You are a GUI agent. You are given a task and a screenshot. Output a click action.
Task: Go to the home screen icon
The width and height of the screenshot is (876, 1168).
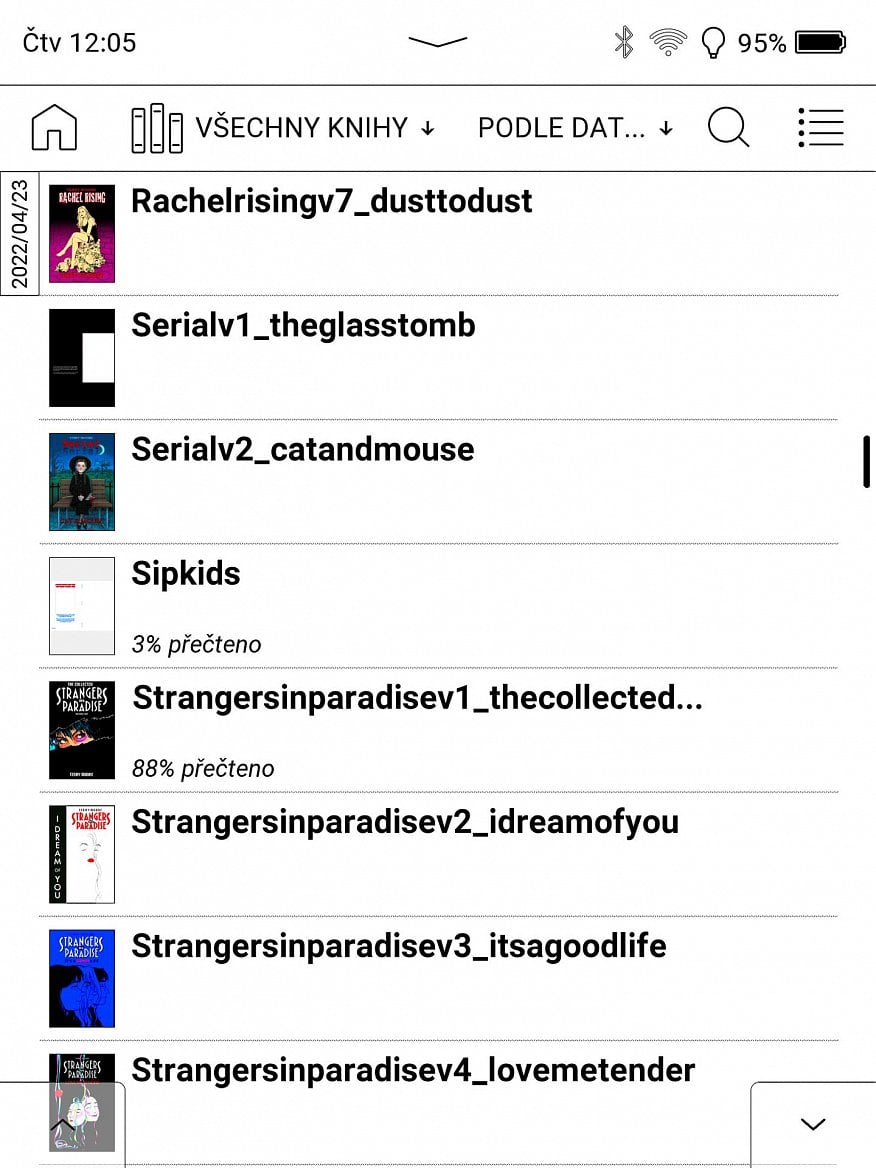pyautogui.click(x=54, y=128)
